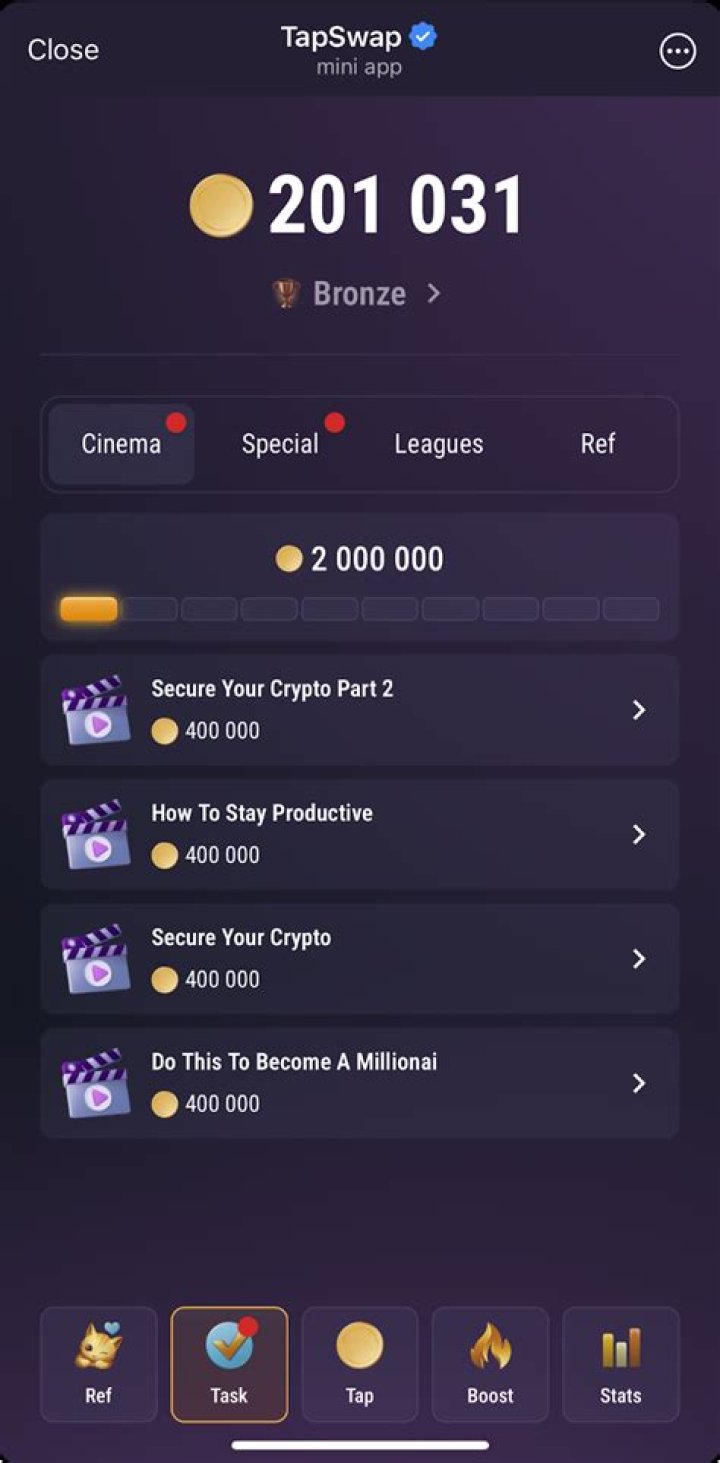Open the Secure Your Crypto video task
Viewport: 720px width, 1463px height.
pyautogui.click(x=359, y=959)
